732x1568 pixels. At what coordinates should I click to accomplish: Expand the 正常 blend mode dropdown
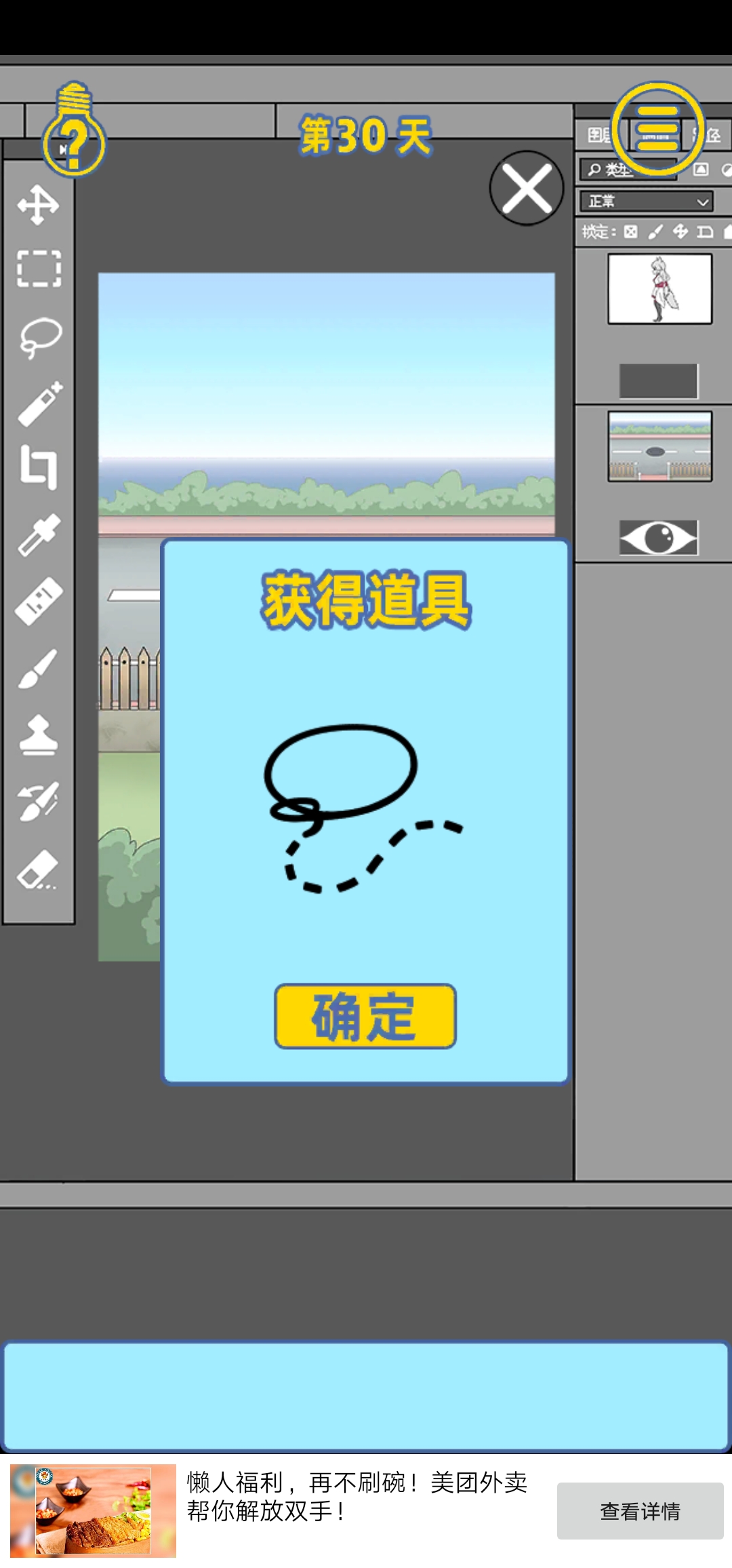tap(646, 201)
